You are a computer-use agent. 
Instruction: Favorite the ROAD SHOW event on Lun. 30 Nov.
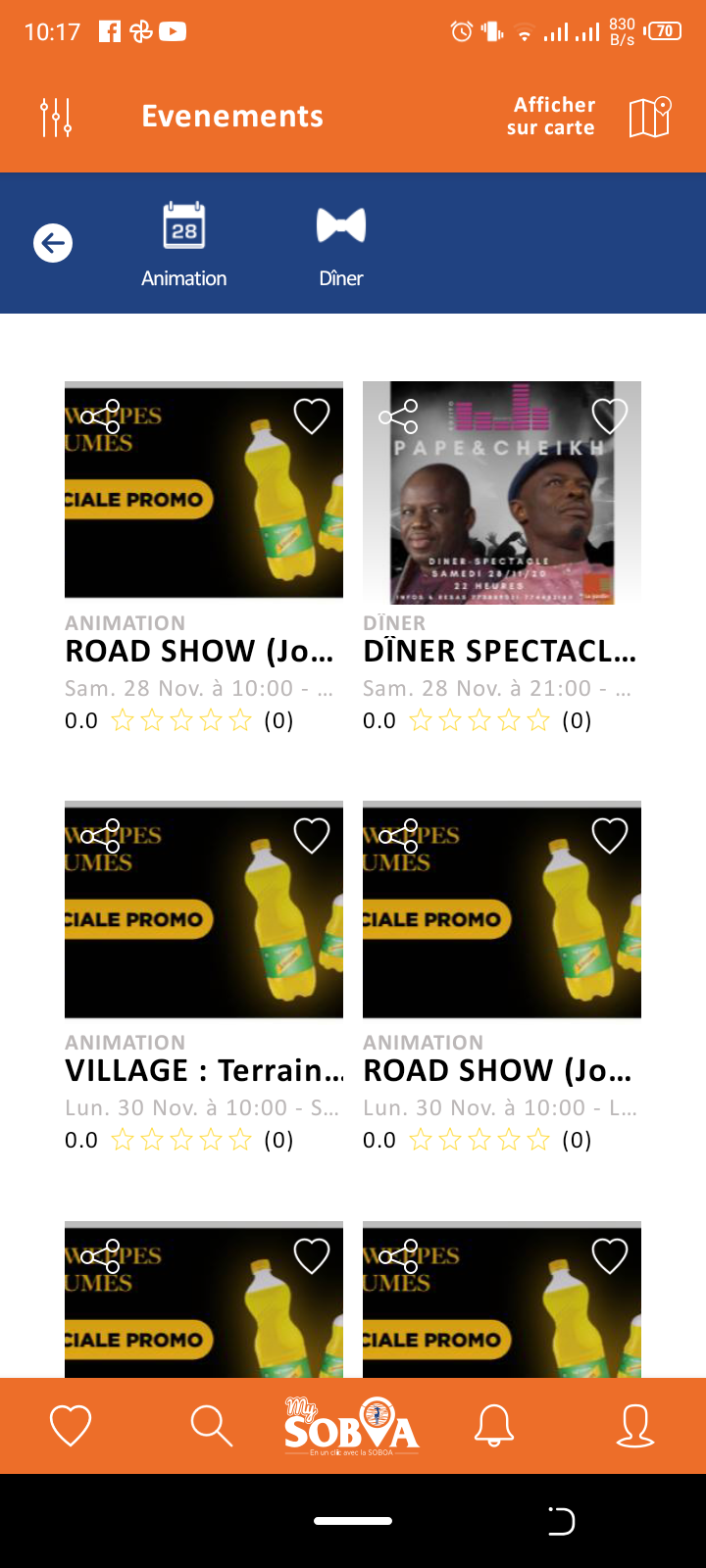[610, 836]
